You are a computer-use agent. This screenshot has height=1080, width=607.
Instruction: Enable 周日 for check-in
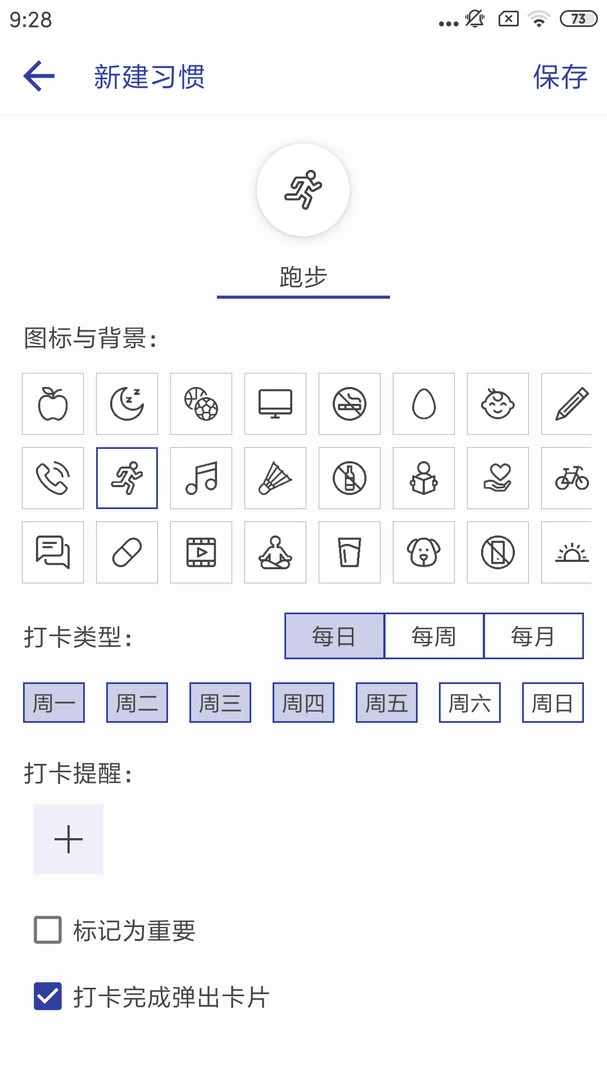(552, 703)
